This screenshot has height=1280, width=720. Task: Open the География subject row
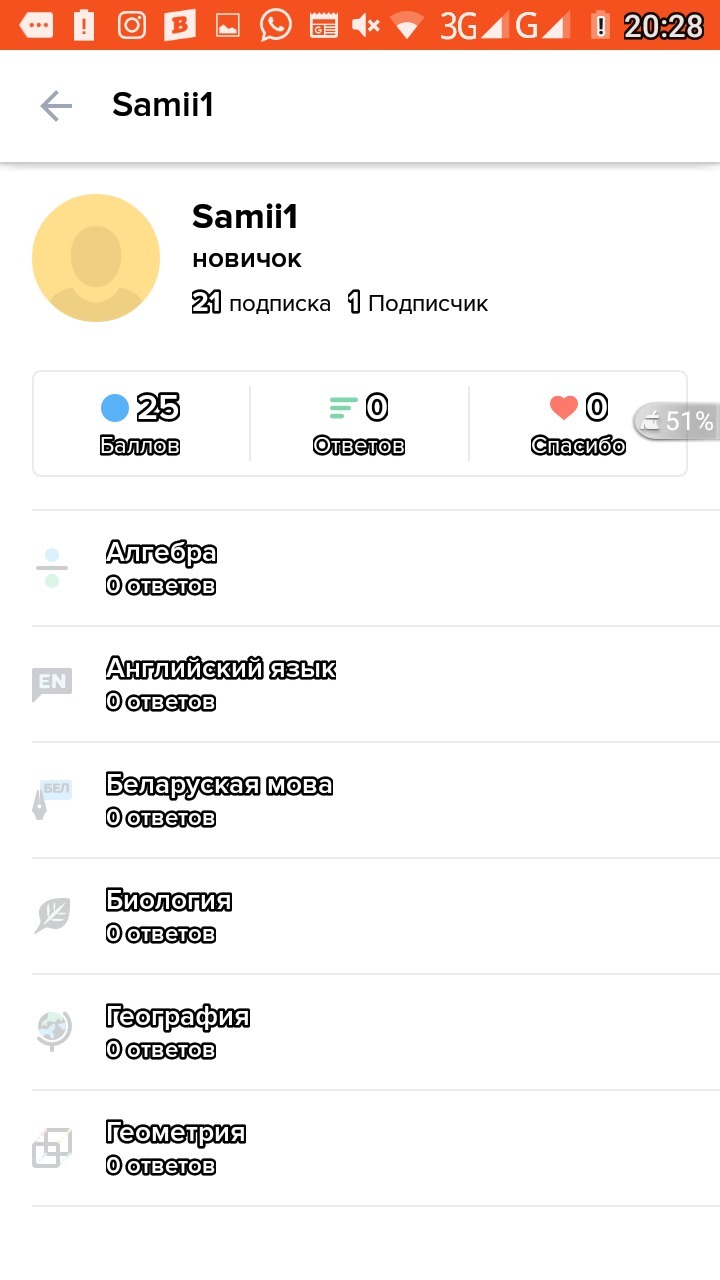[360, 1032]
